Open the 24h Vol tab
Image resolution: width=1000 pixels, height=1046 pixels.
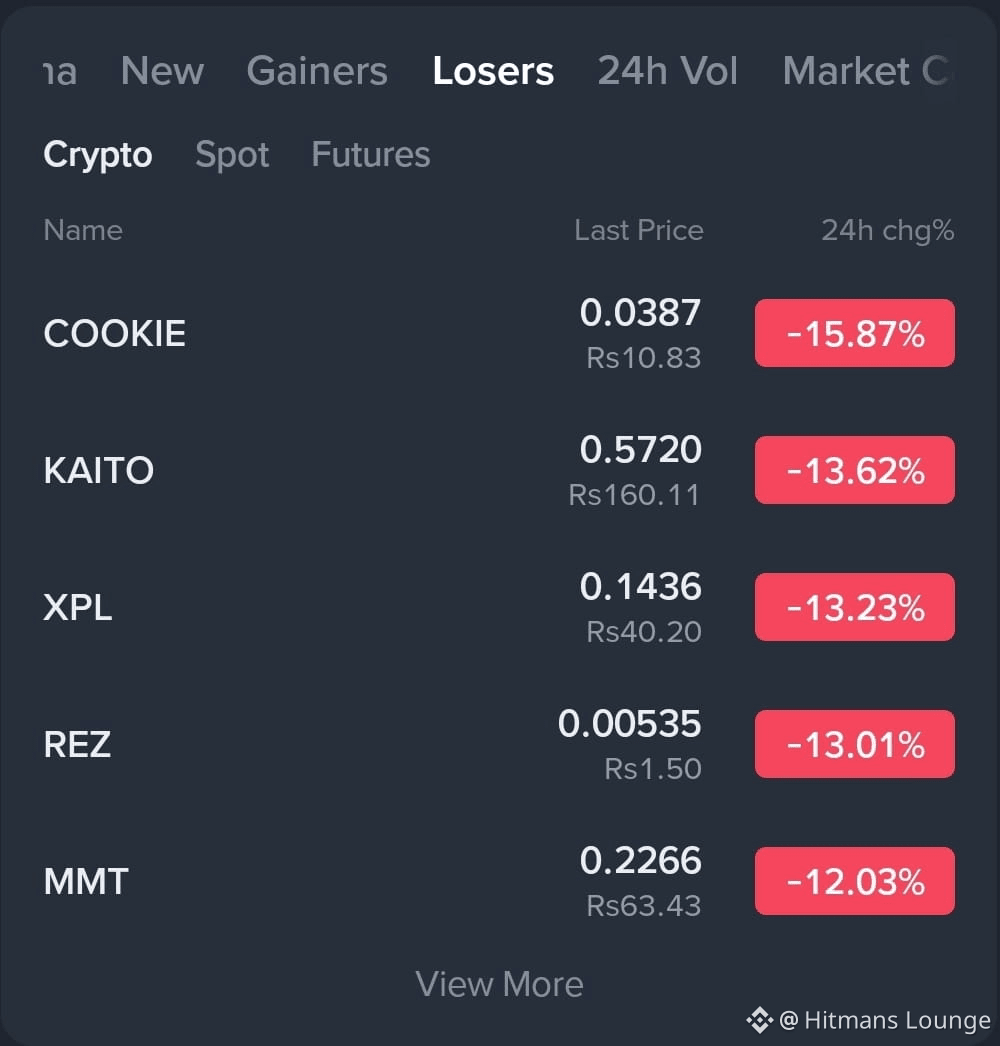(x=667, y=70)
